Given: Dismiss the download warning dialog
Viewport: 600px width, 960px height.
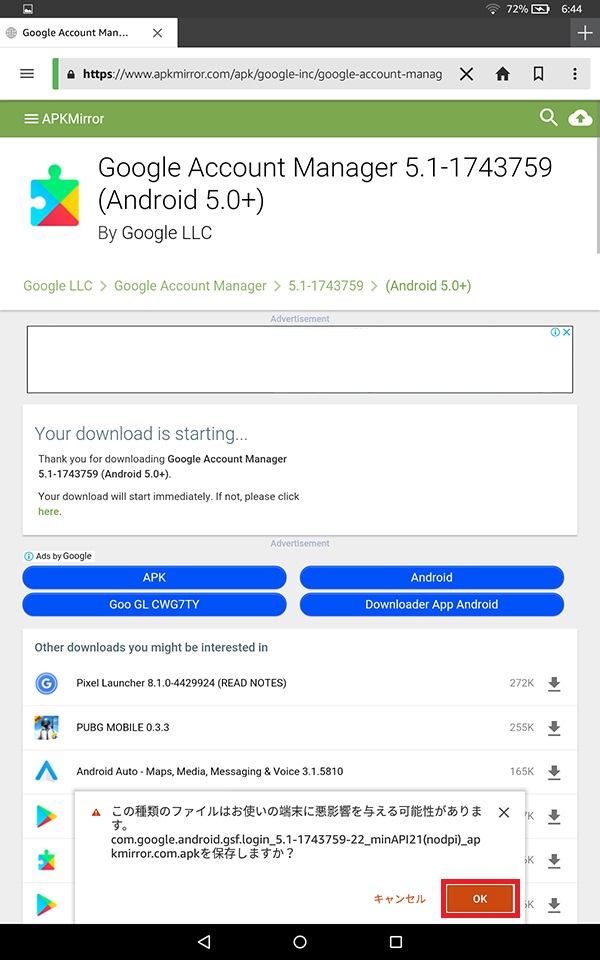Looking at the screenshot, I should point(504,812).
